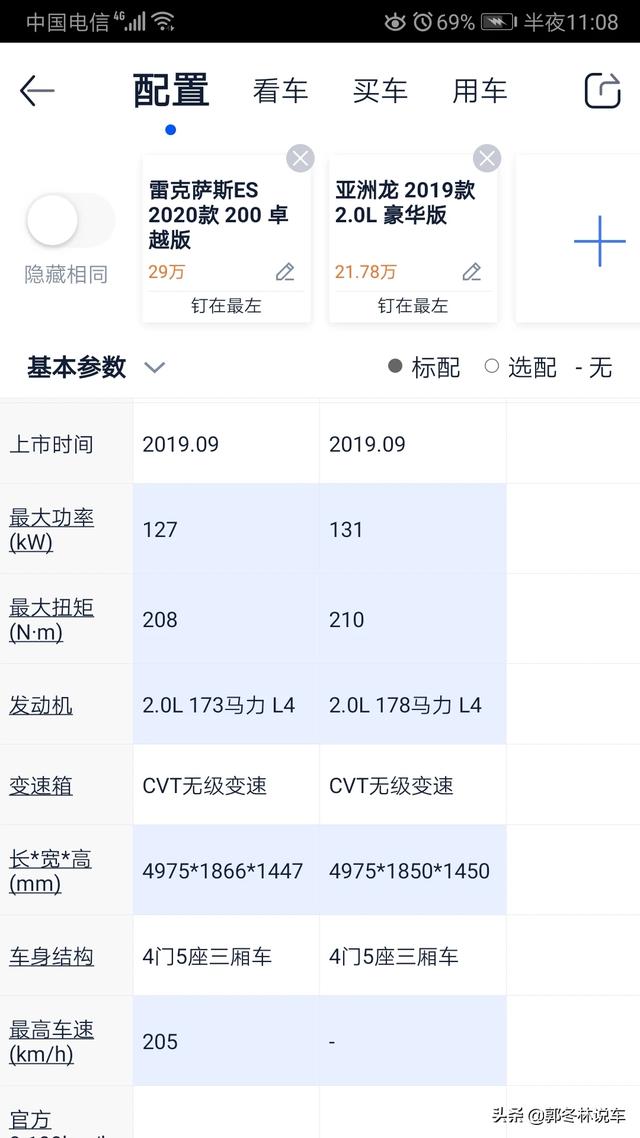Open the 最大扭矩(N·m) term link
This screenshot has height=1138, width=640.
coord(52,619)
